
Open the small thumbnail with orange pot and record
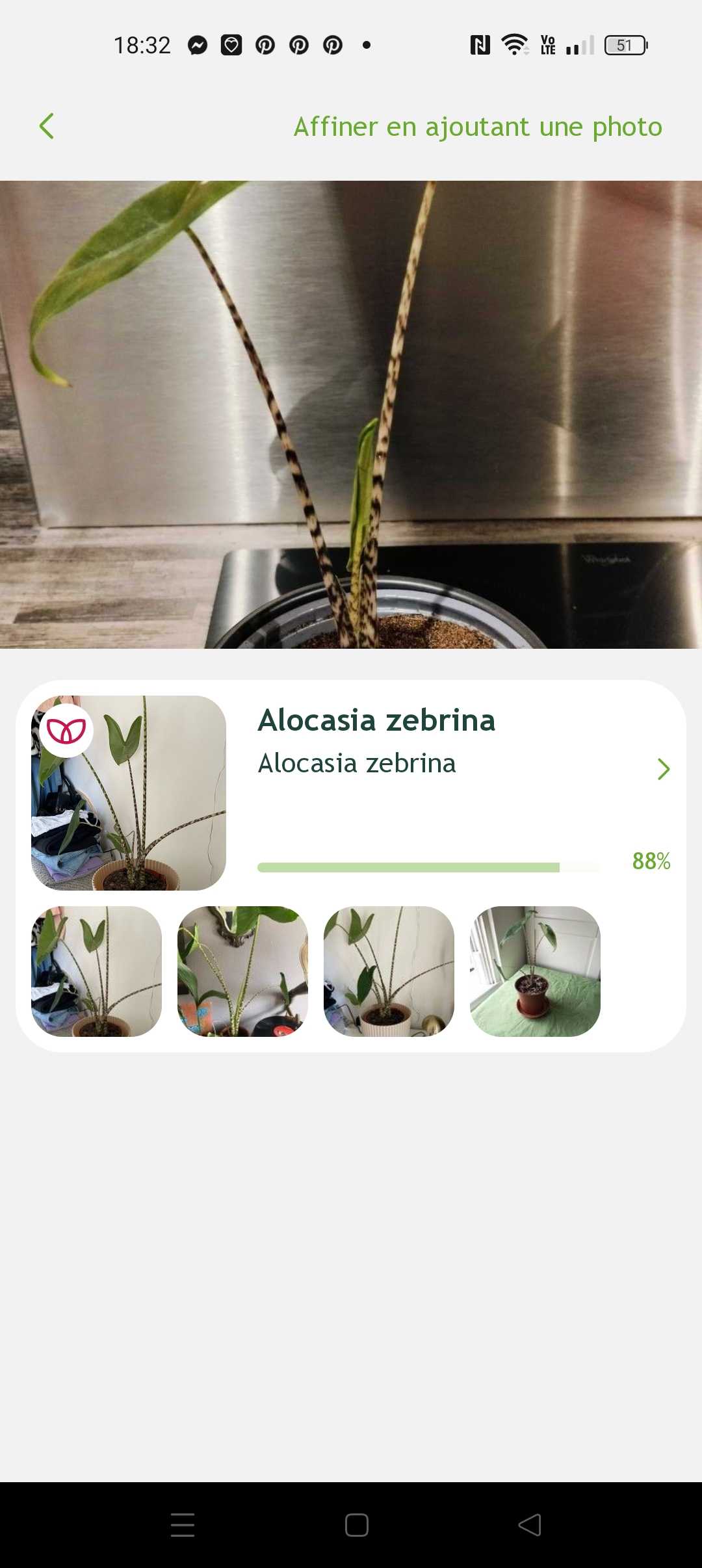click(x=242, y=971)
